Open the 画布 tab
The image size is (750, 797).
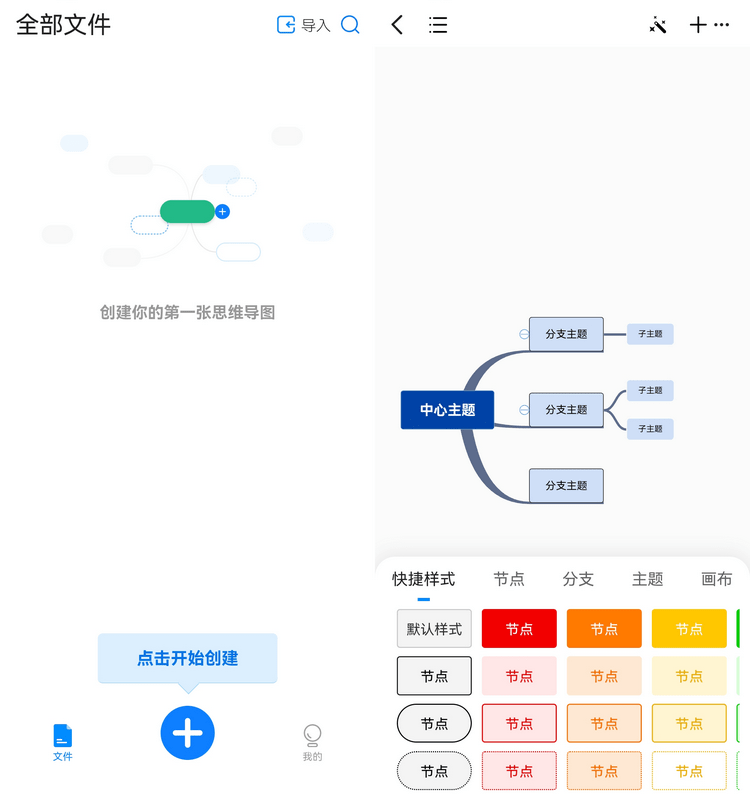pyautogui.click(x=716, y=579)
